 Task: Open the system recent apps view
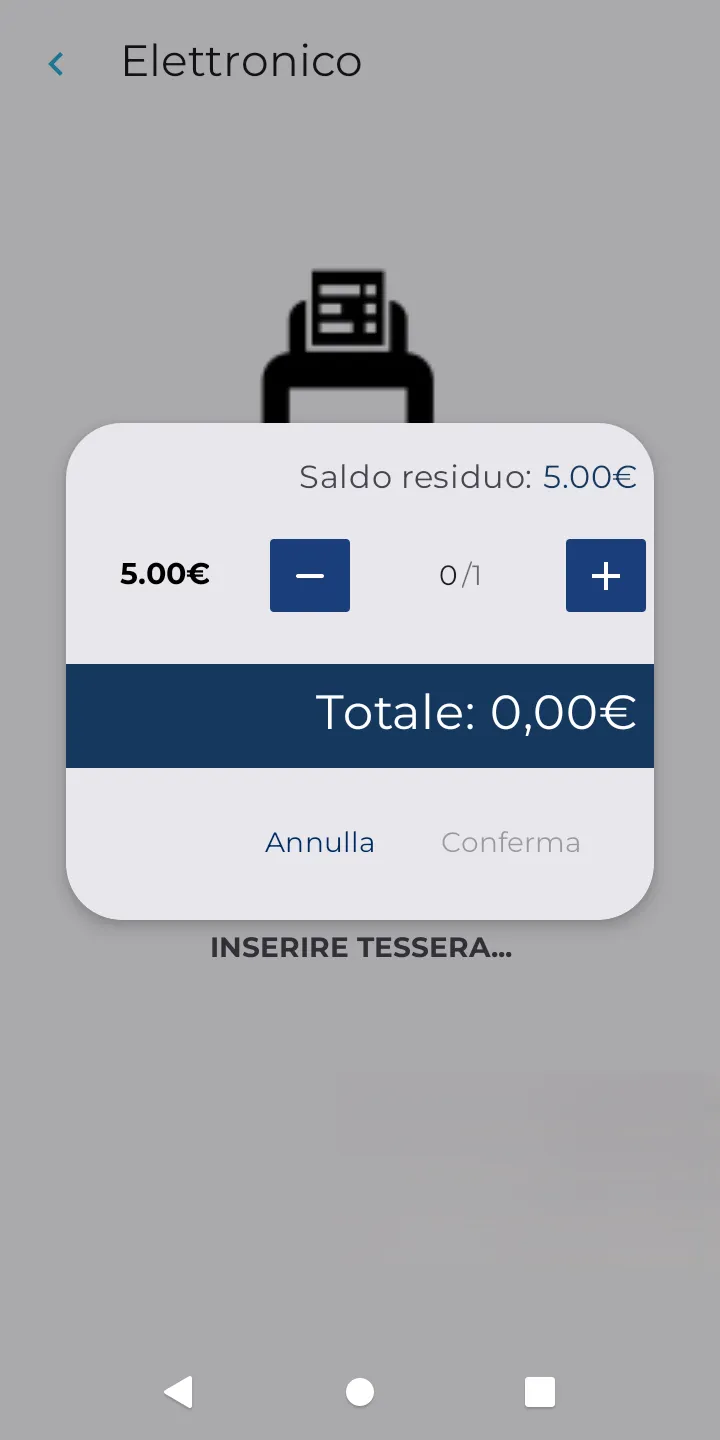540,1391
